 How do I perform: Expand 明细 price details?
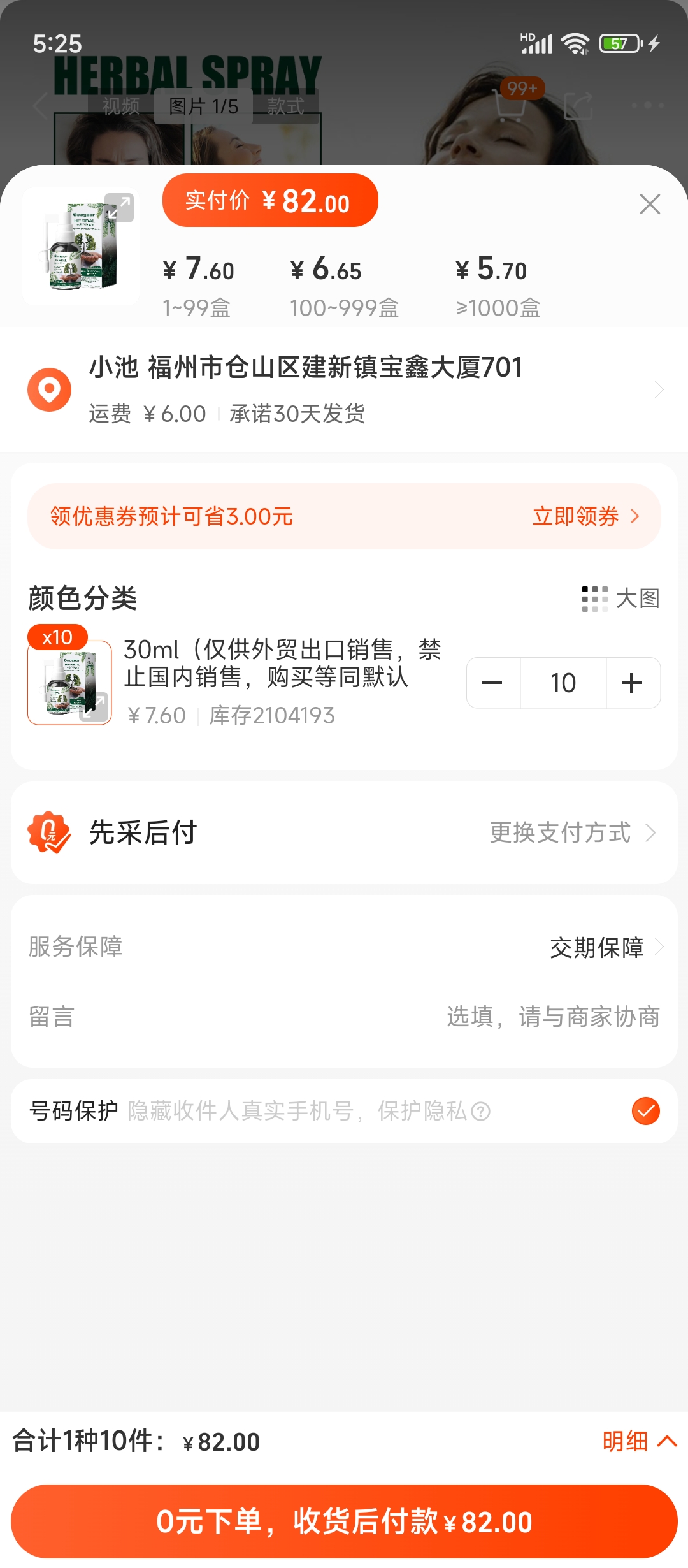click(638, 1441)
